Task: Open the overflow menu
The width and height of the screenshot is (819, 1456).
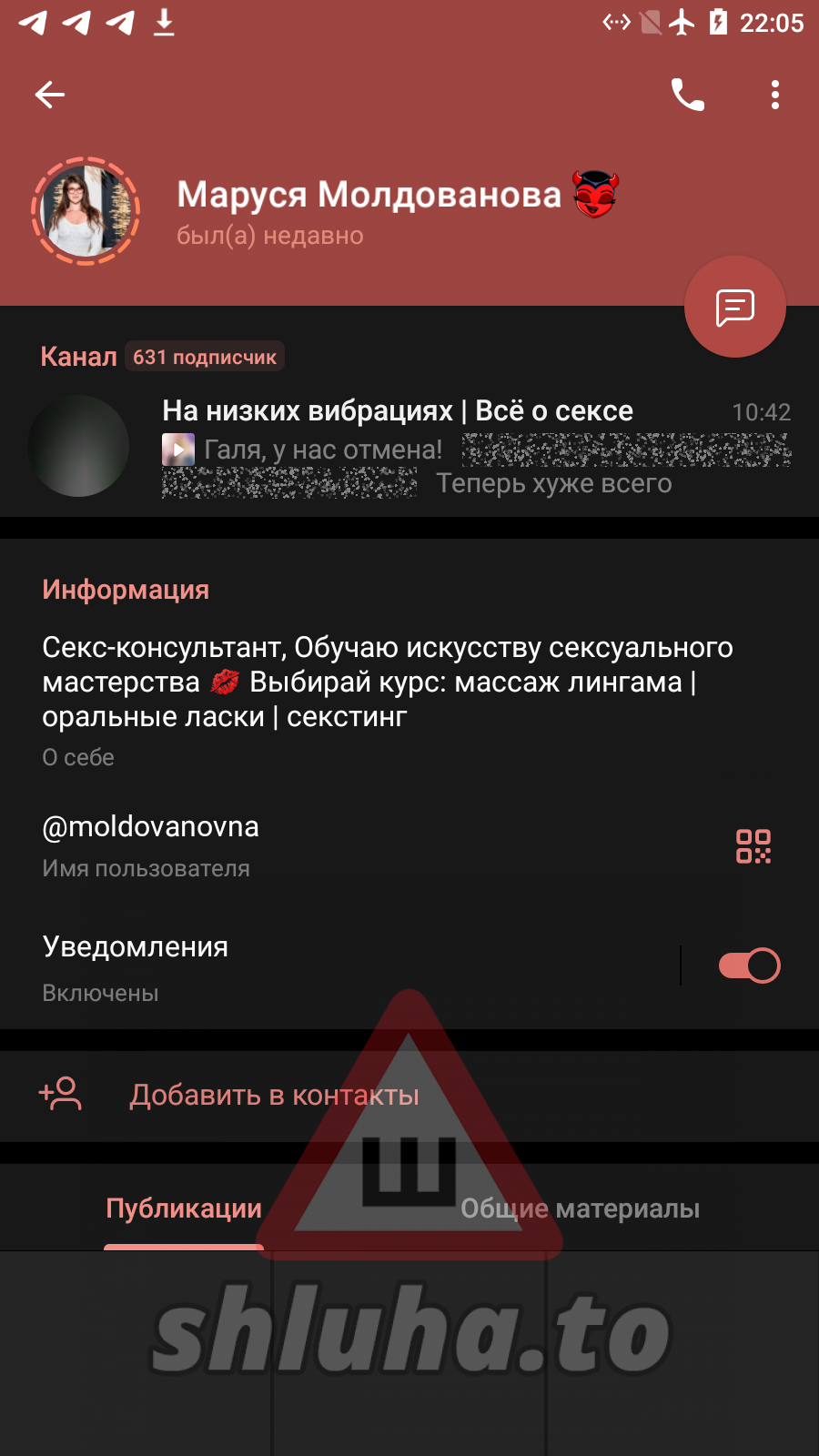Action: tap(775, 95)
